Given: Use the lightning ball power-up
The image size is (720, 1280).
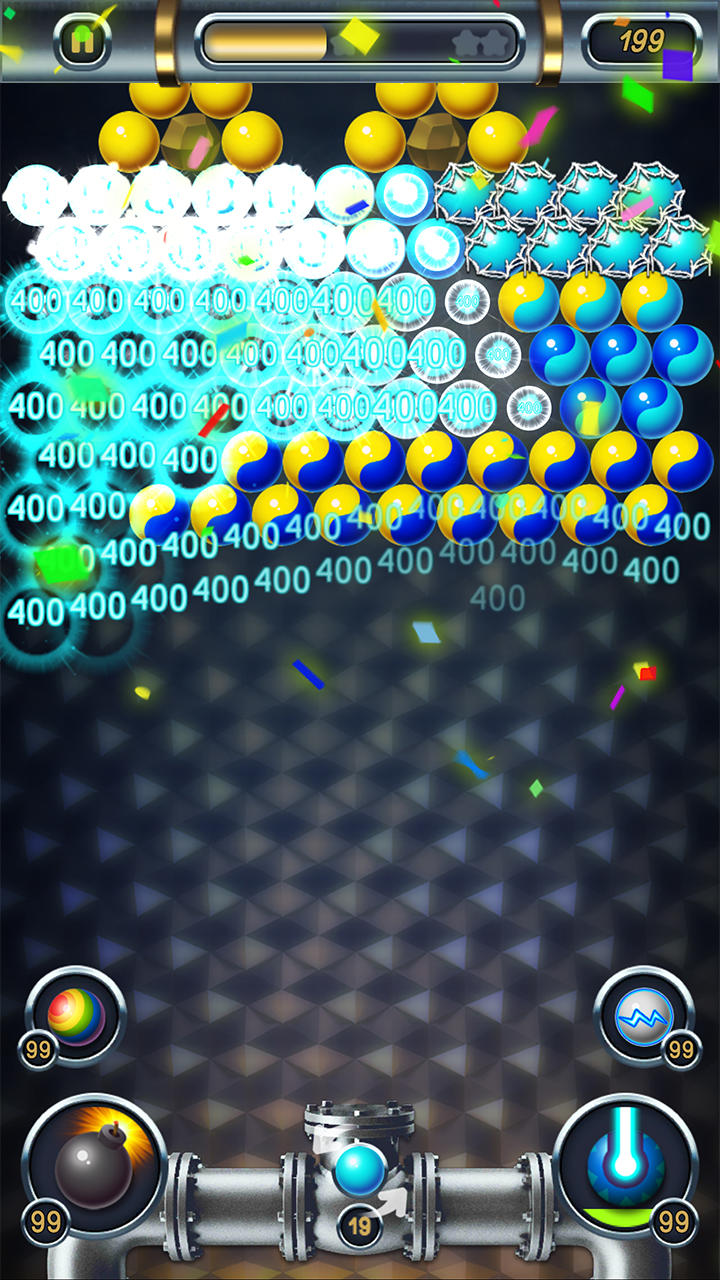Looking at the screenshot, I should pyautogui.click(x=642, y=1016).
